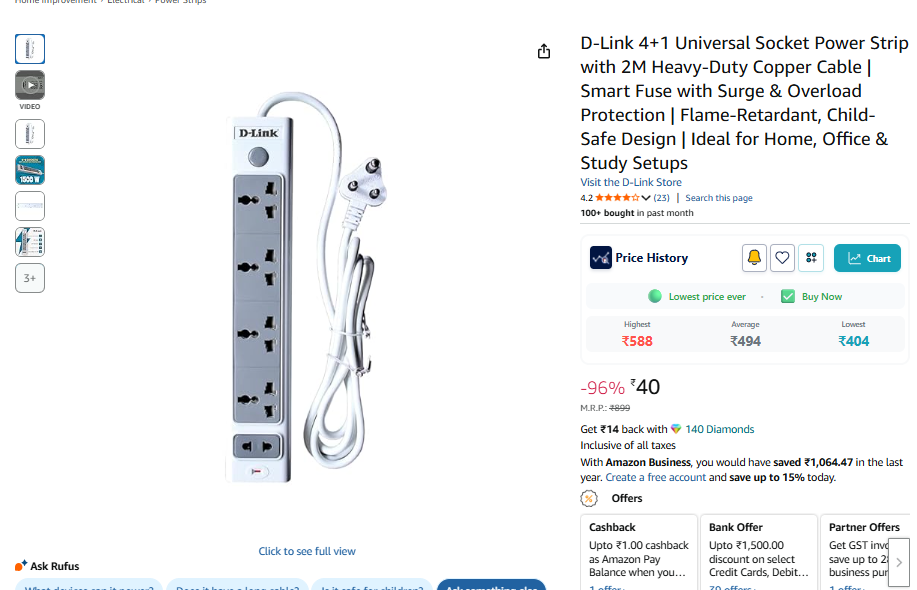Ask Rufus 'Ask something else'
The image size is (917, 590).
point(491,585)
